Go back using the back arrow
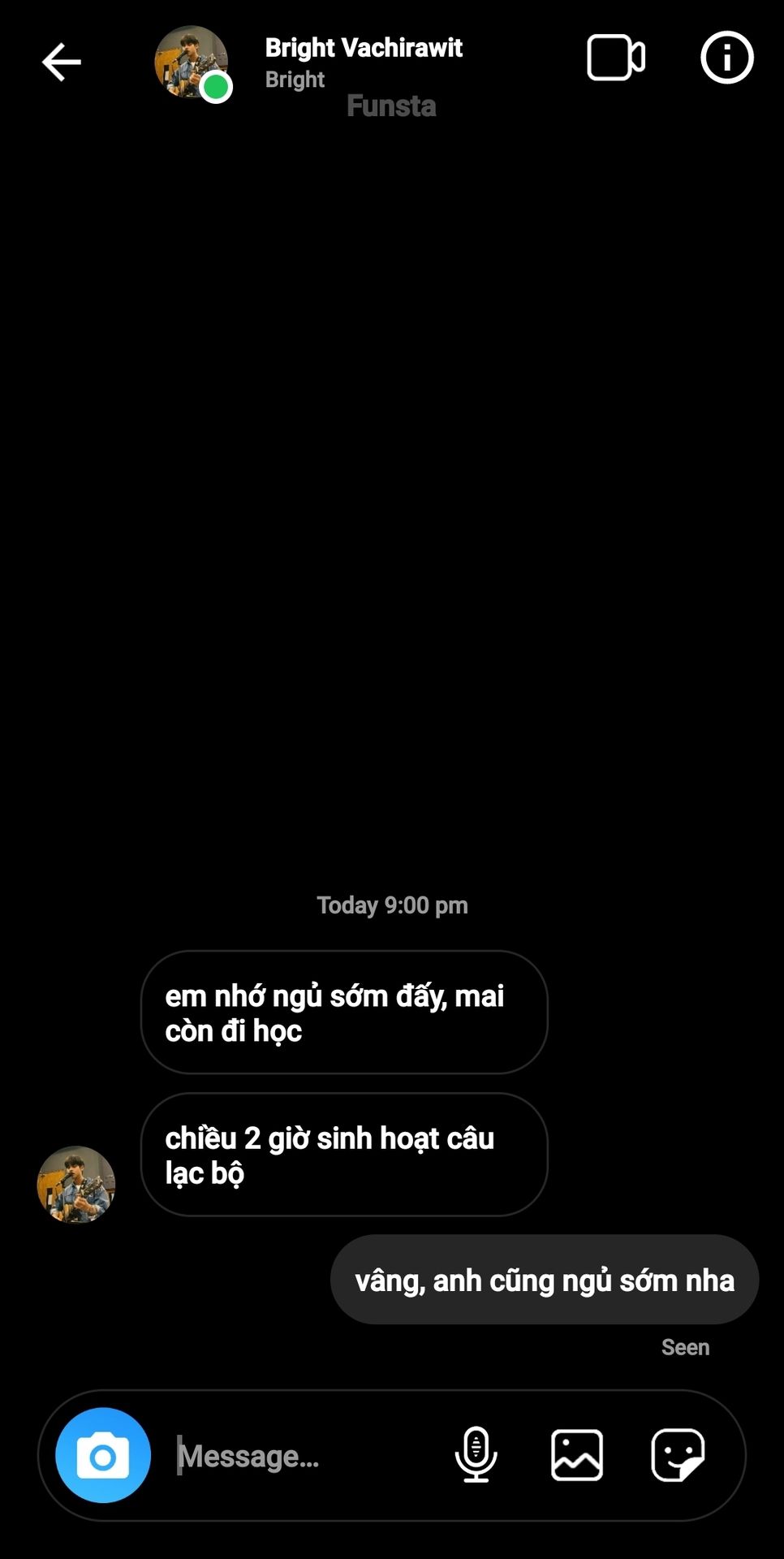The height and width of the screenshot is (1559, 784). tap(62, 63)
